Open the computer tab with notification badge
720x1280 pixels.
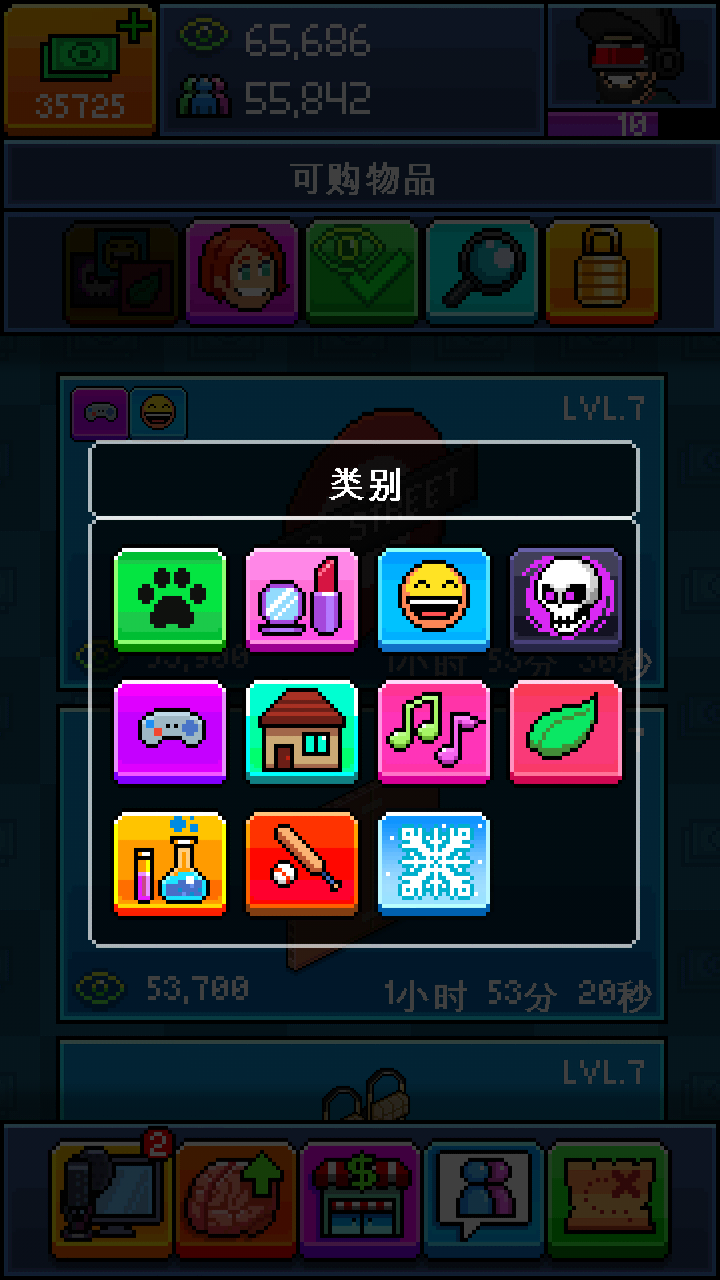click(x=110, y=1199)
